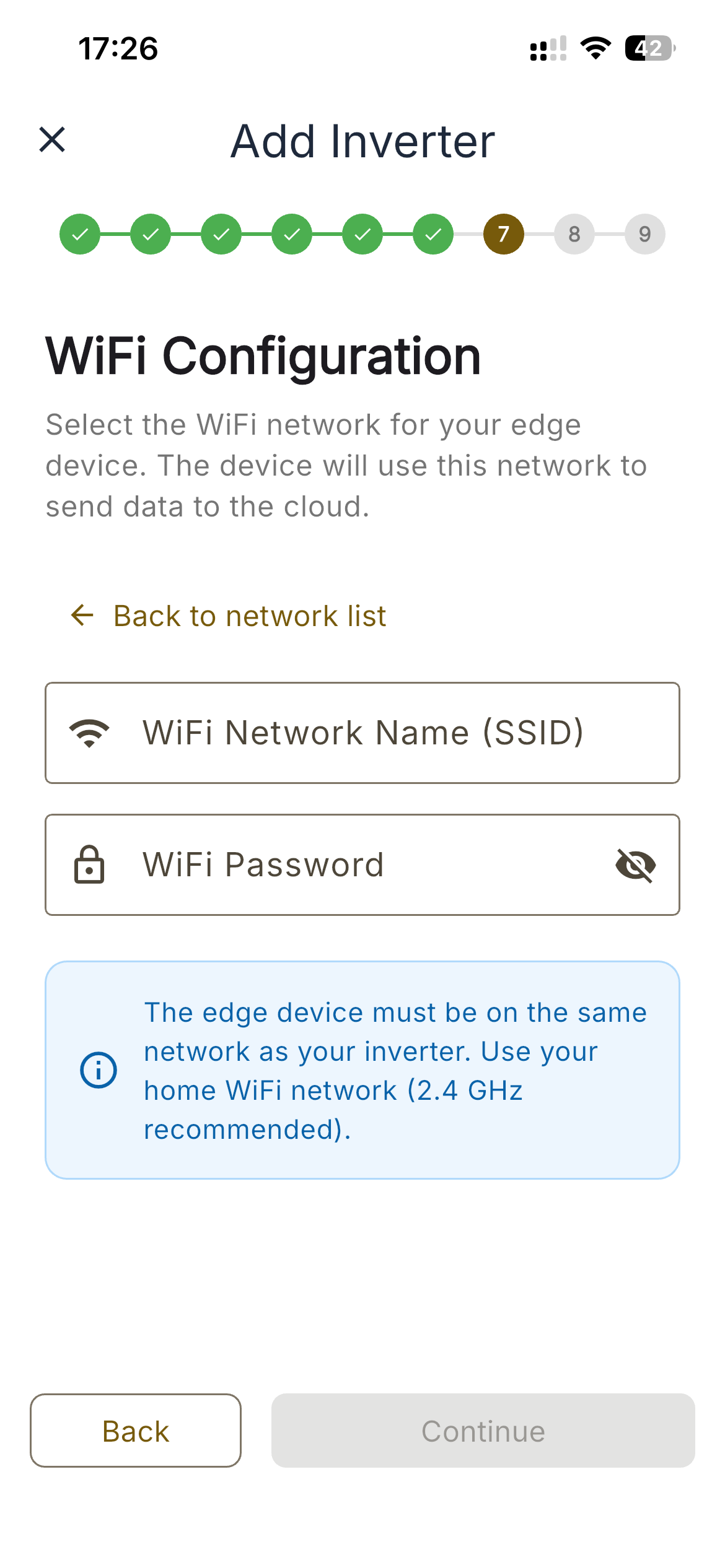Close the Add Inverter screen
The width and height of the screenshot is (725, 1568).
click(52, 140)
